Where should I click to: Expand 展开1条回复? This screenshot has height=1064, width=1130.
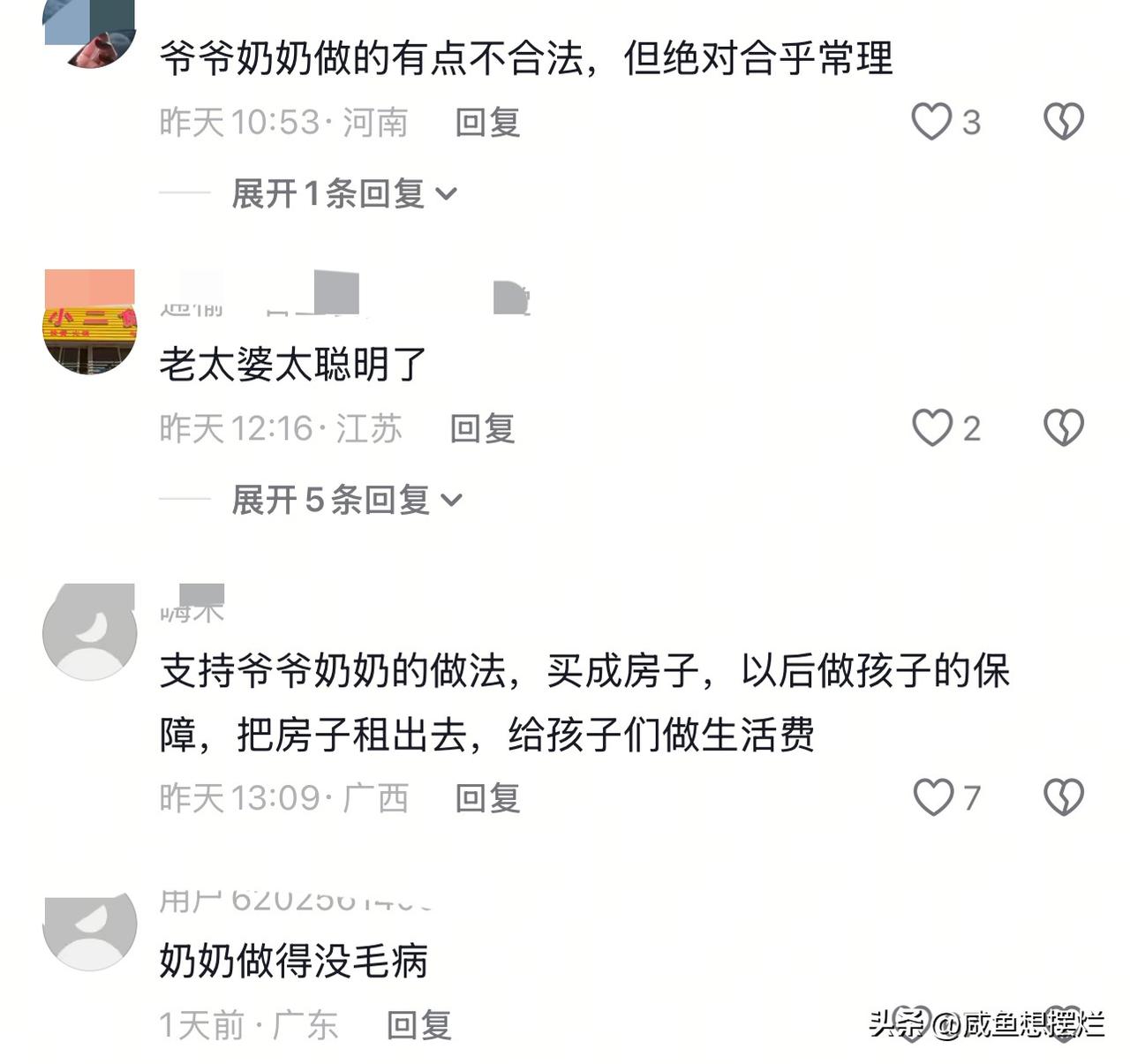coord(344,193)
